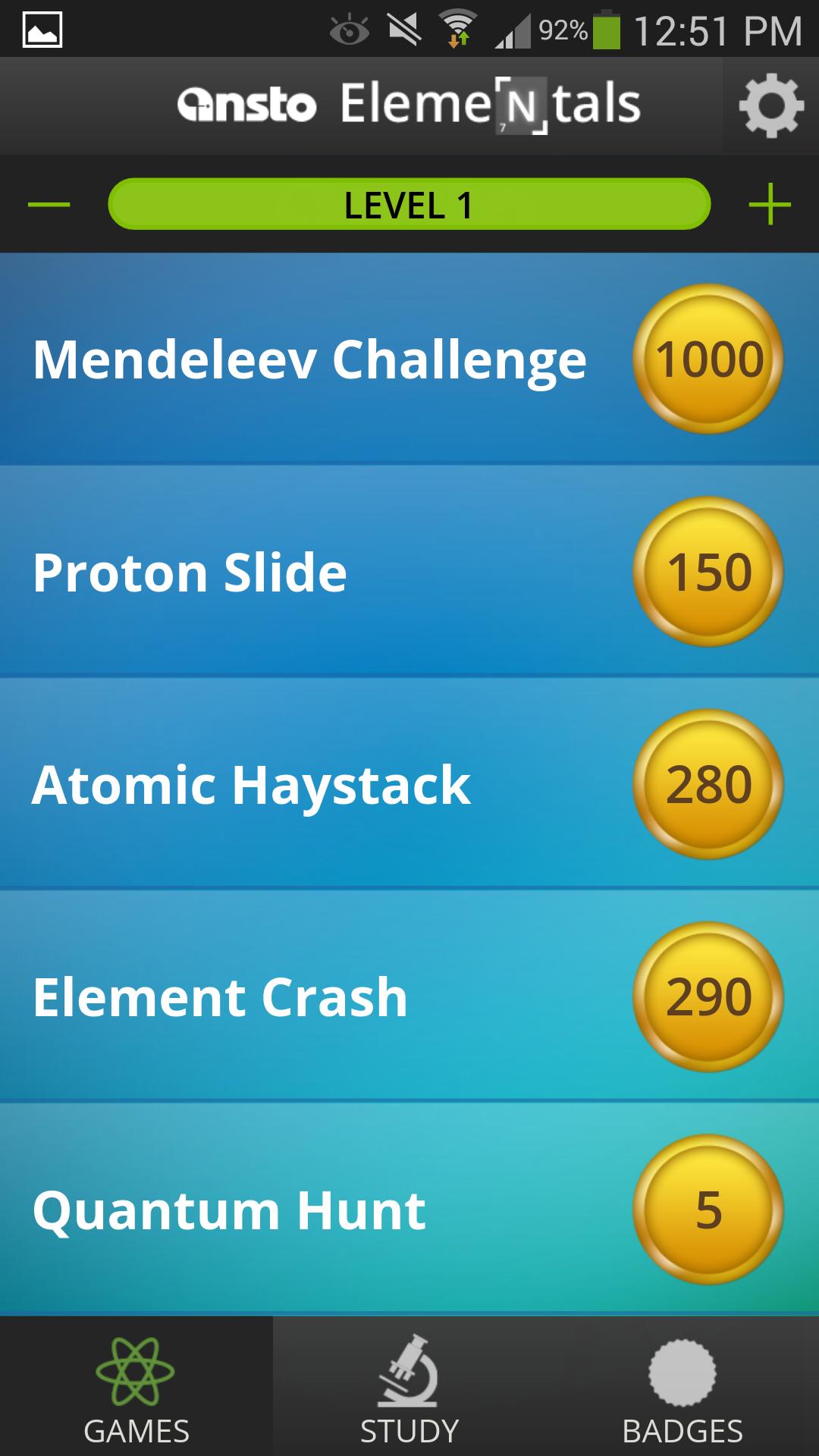Screen dimensions: 819x1456
Task: Decrease the level with the minus button
Action: tap(49, 205)
